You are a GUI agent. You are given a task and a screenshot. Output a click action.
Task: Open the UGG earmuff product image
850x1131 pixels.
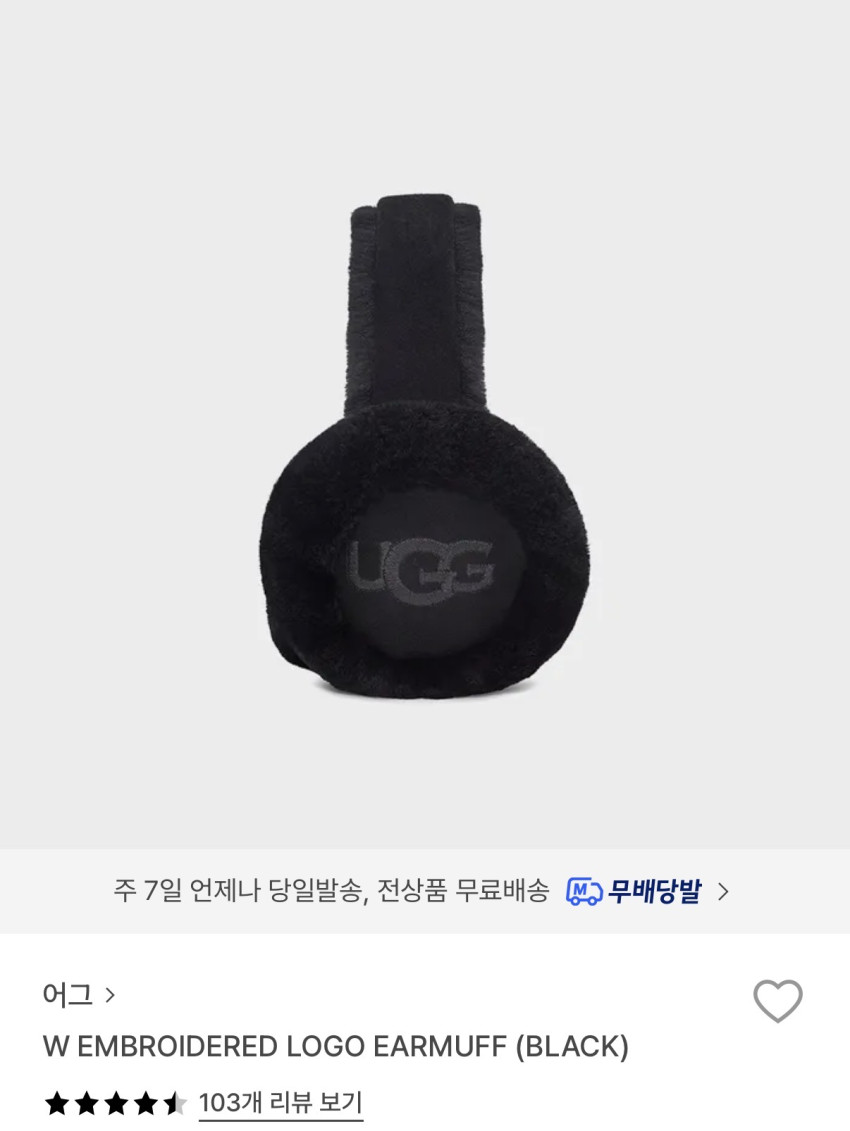424,450
